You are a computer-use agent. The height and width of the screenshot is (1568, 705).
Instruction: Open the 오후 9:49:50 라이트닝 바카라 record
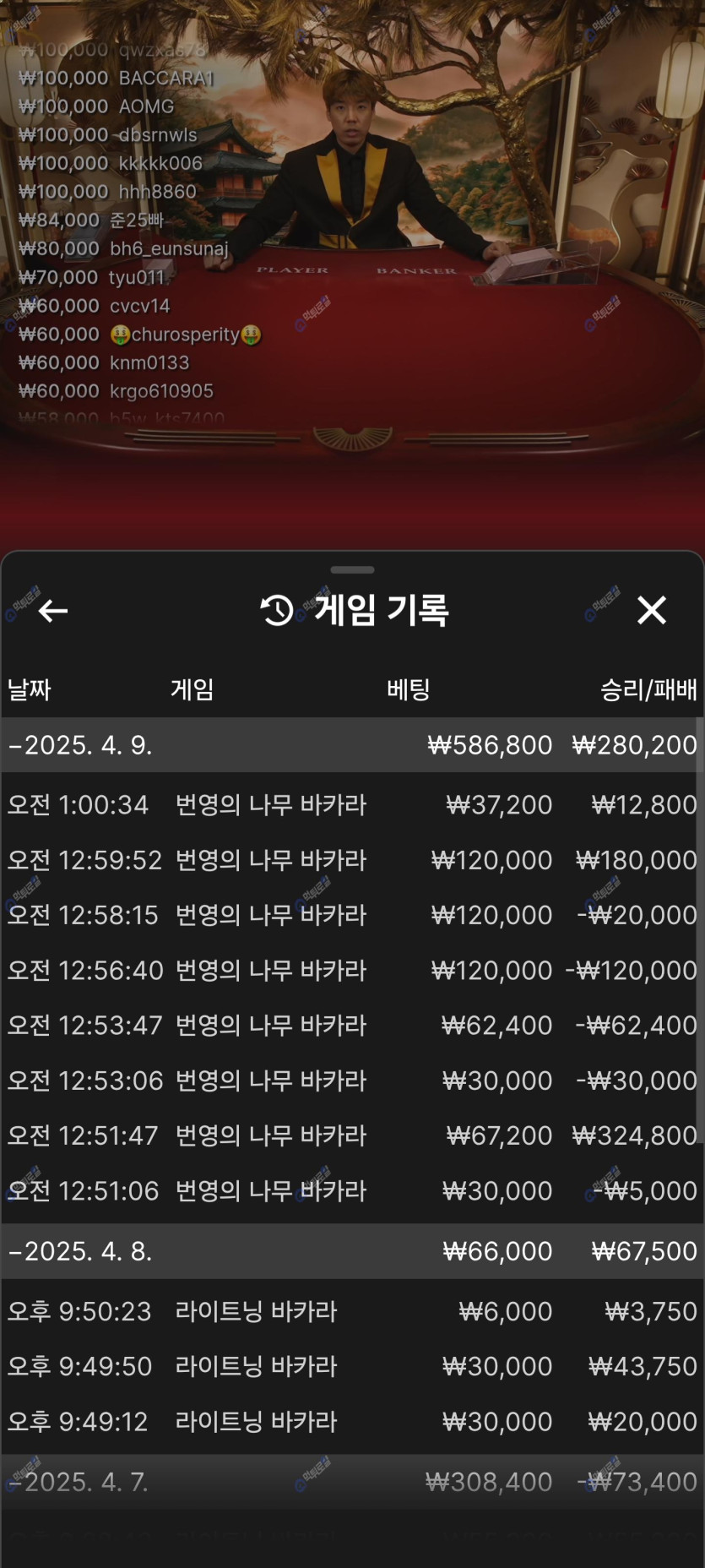352,1366
